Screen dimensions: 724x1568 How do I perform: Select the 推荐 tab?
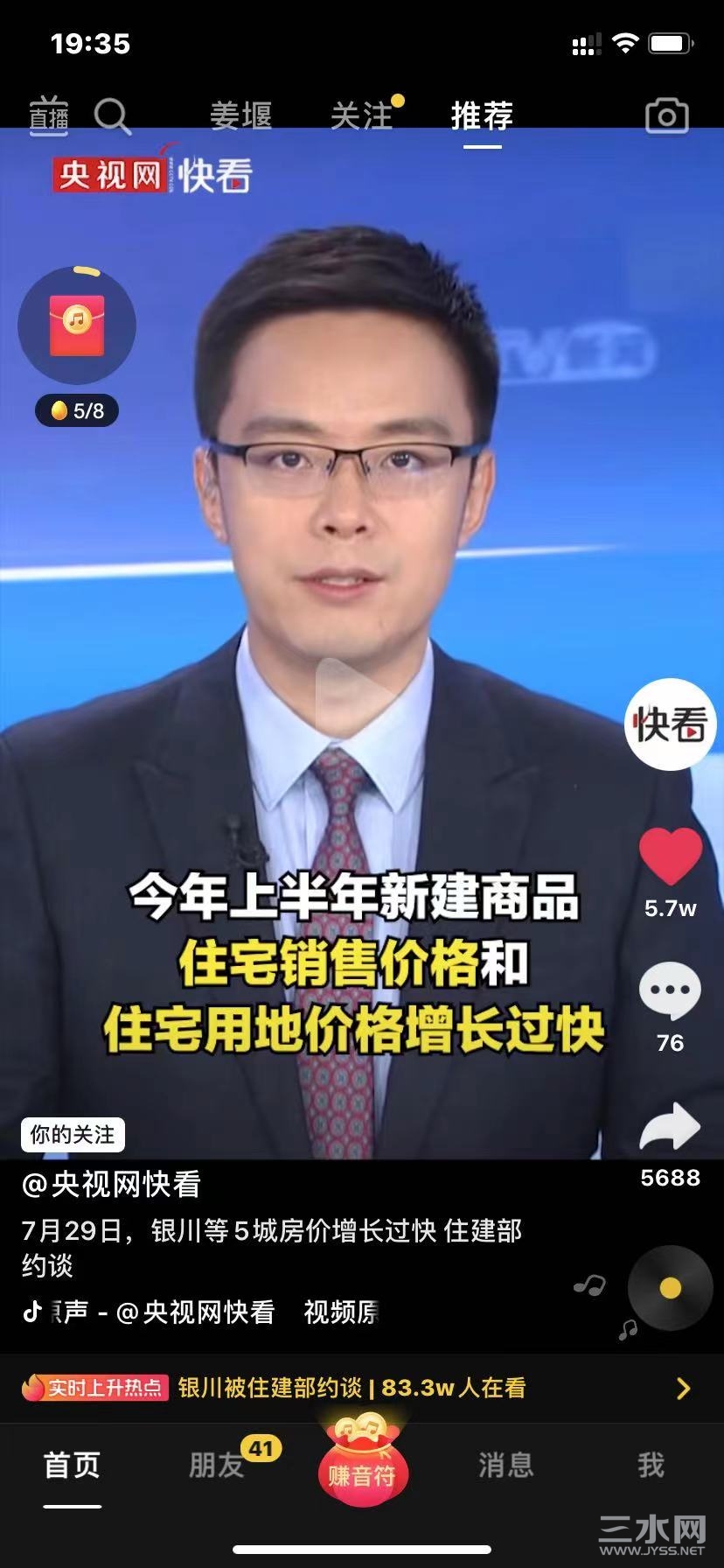click(x=482, y=115)
